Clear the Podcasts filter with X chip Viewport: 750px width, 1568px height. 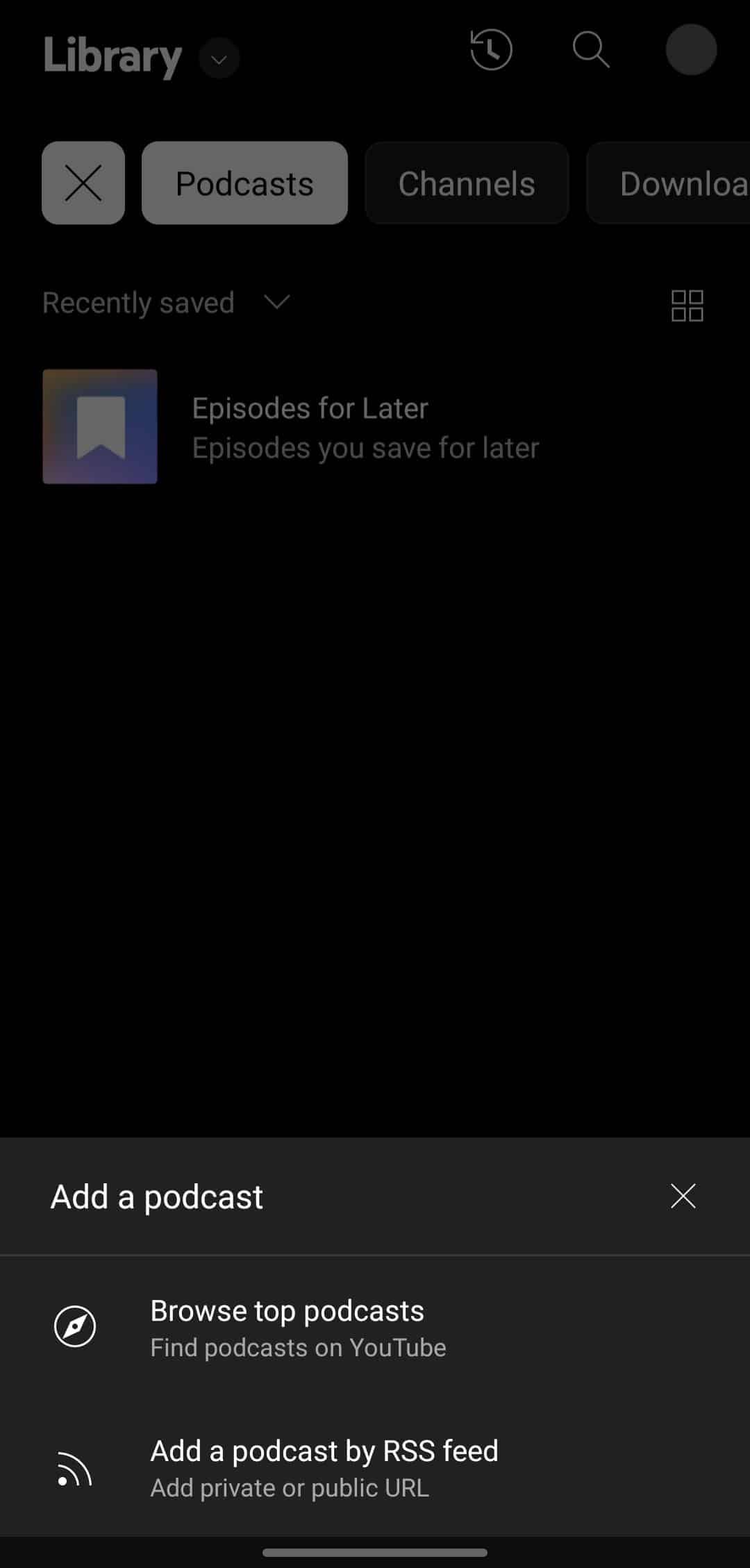[x=83, y=183]
